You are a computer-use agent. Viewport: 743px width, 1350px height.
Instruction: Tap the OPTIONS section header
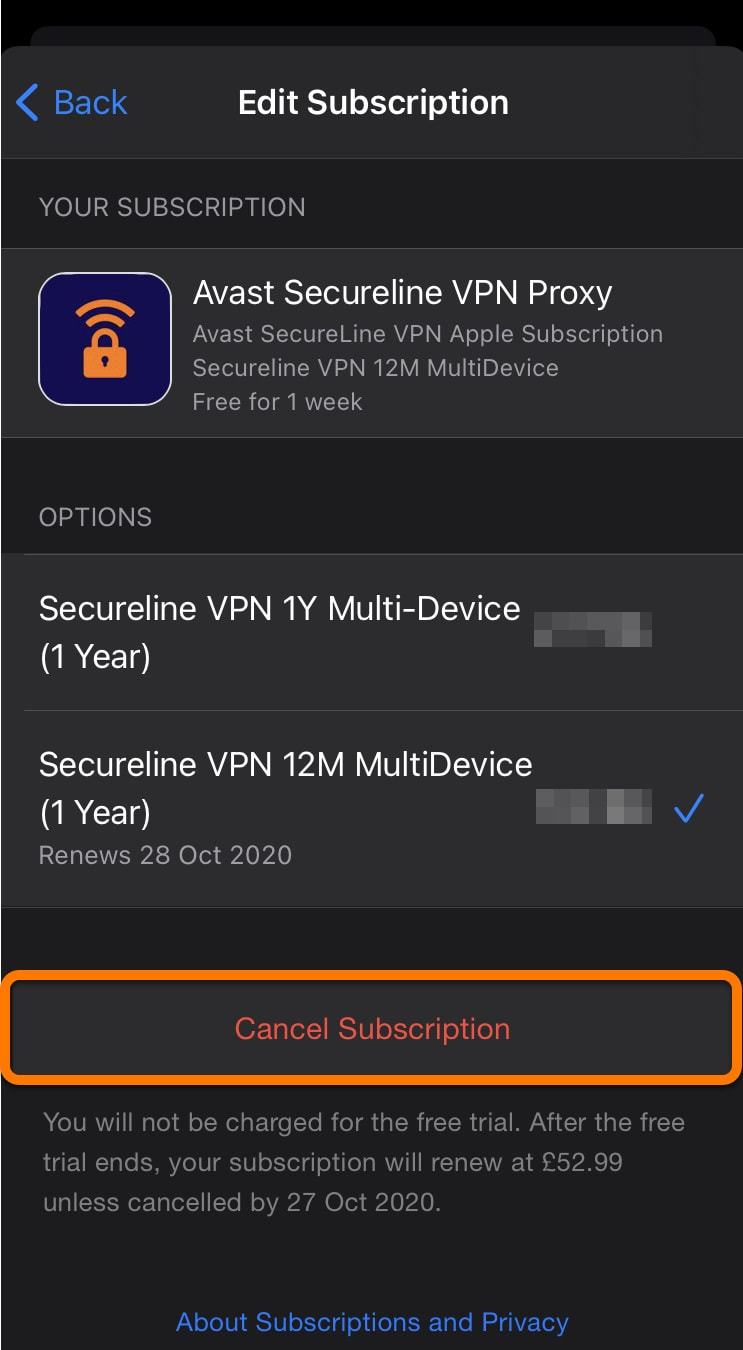click(x=95, y=518)
